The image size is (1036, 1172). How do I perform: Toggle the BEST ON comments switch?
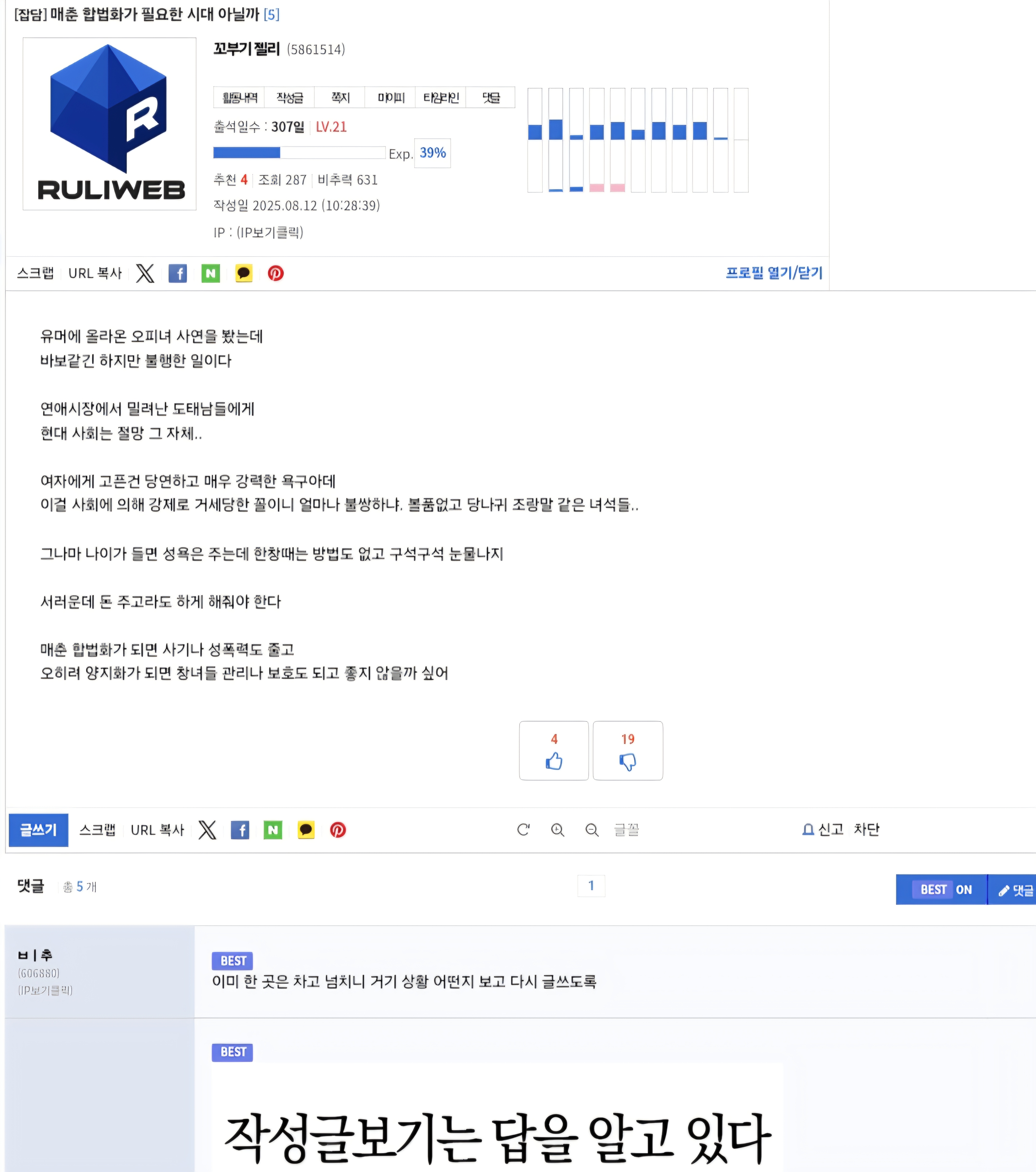click(945, 889)
